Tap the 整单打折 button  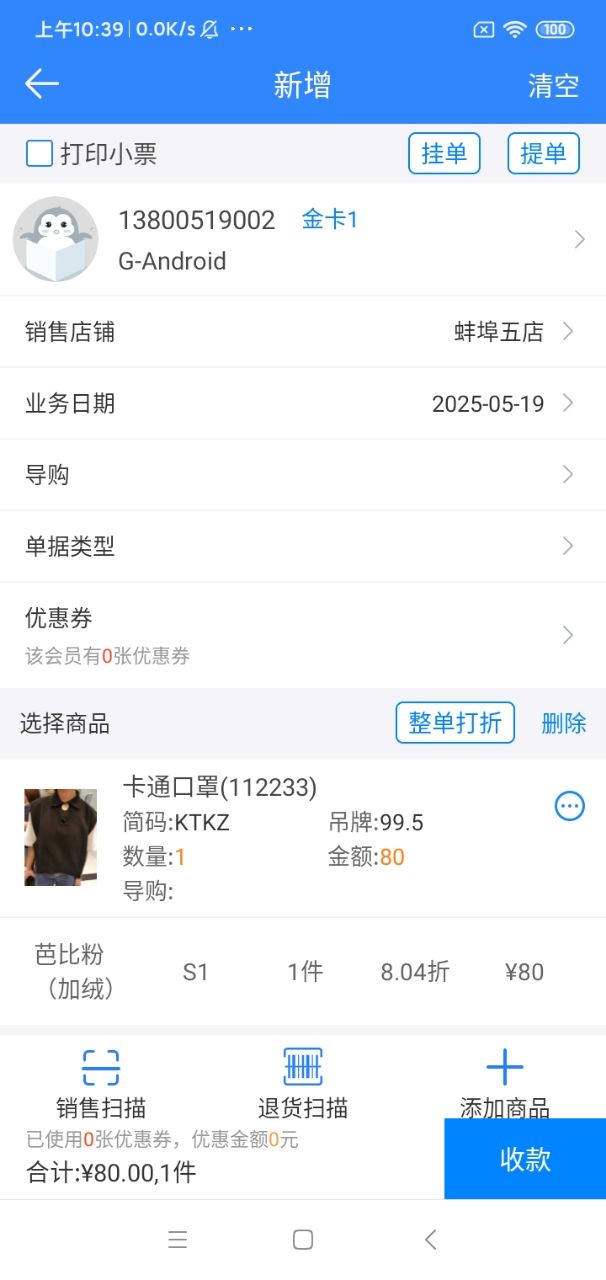pyautogui.click(x=455, y=723)
